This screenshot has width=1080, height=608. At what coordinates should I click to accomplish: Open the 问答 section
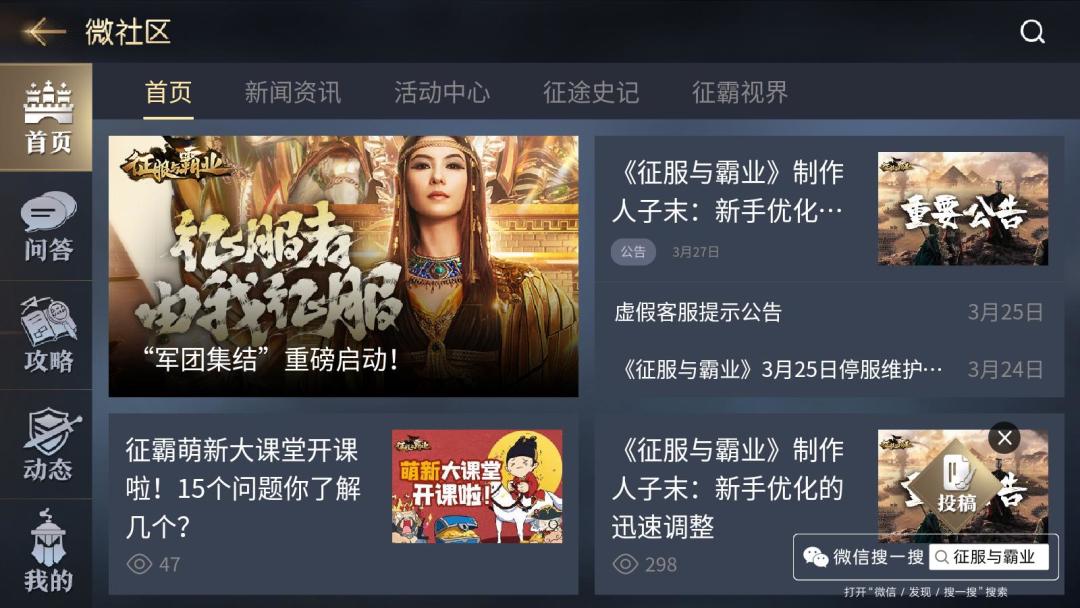coord(47,227)
